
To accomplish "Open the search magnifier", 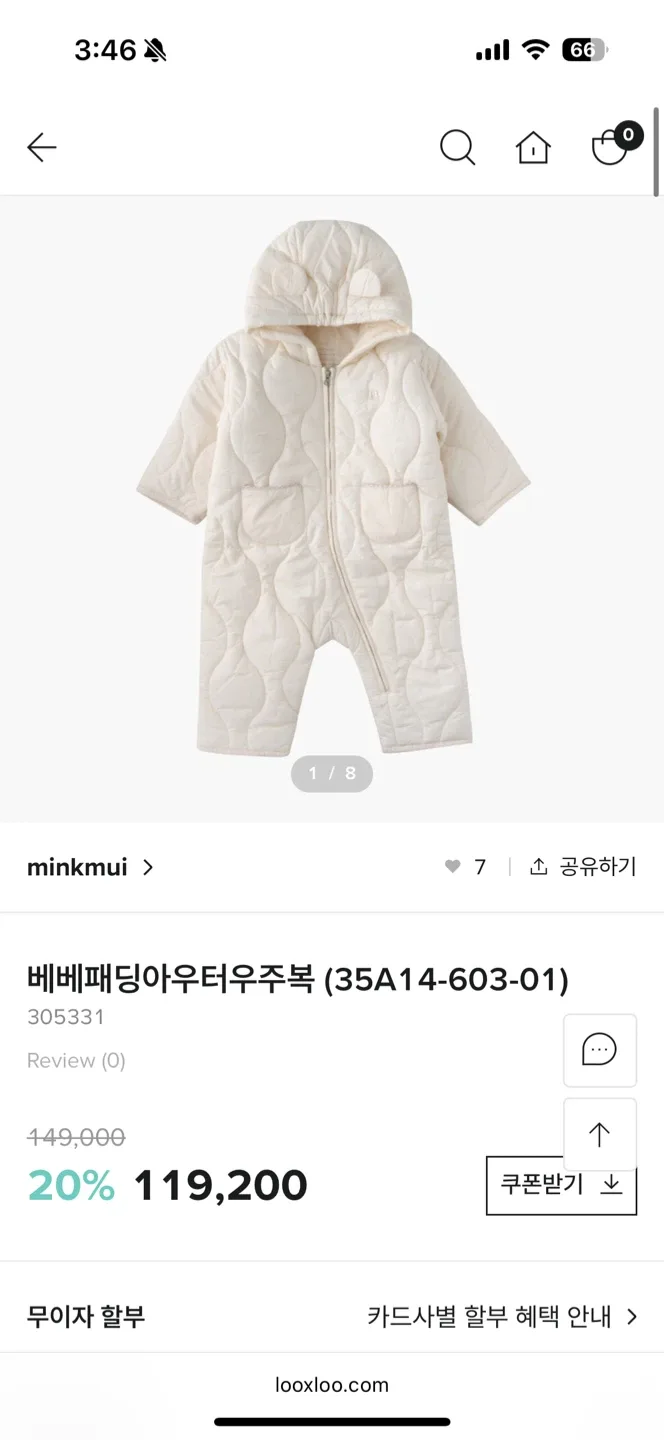I will [x=457, y=148].
